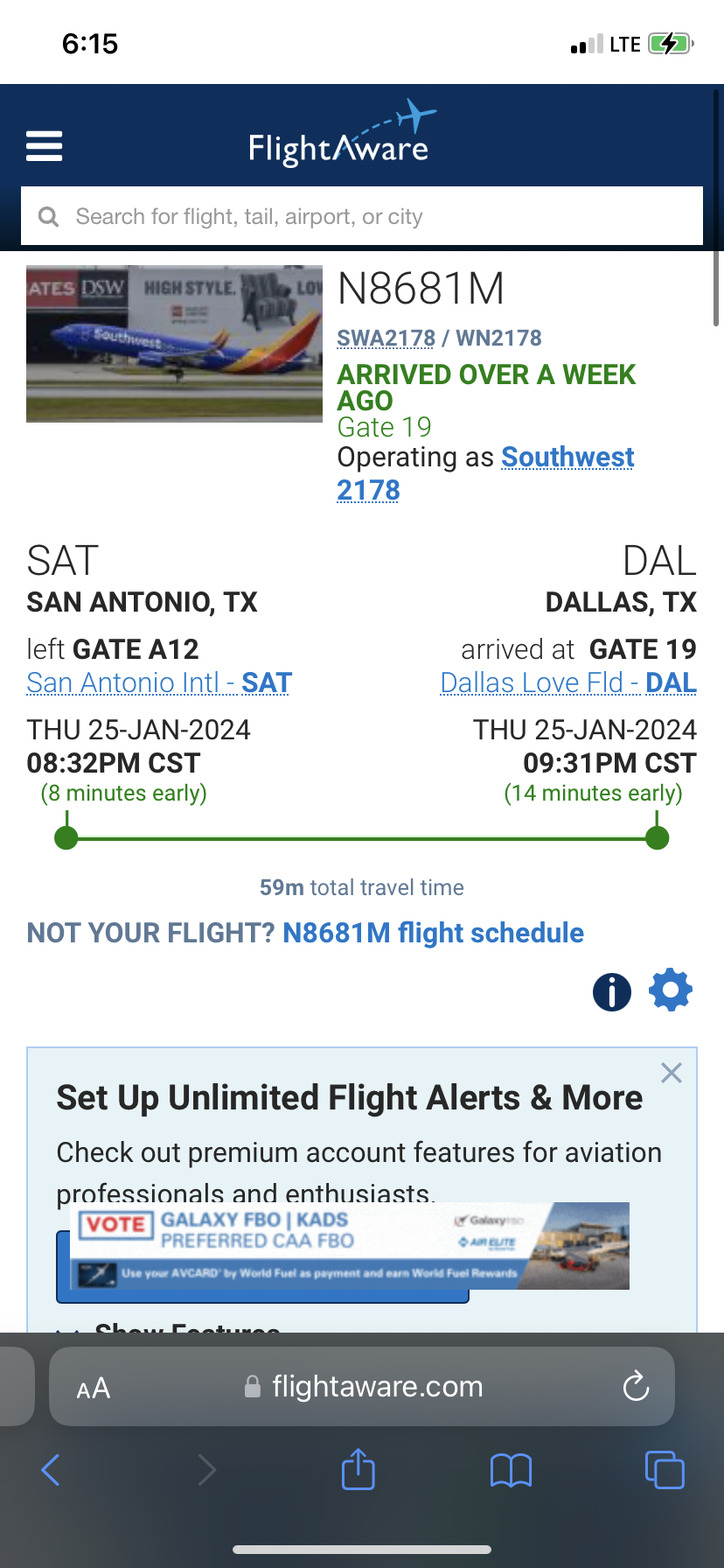Viewport: 724px width, 1568px height.
Task: Show flight info via the info icon
Action: 612,991
